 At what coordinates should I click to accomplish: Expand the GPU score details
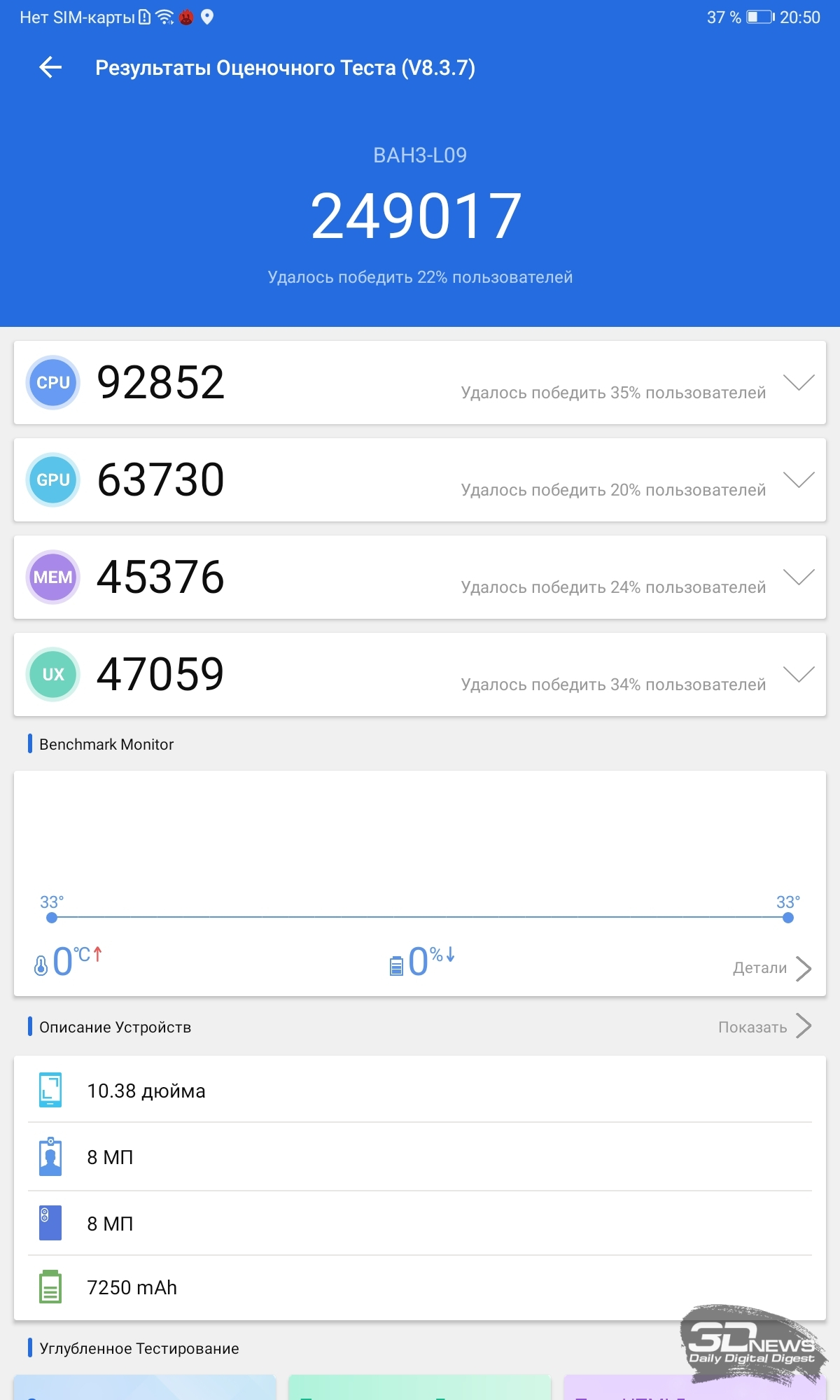pos(799,479)
